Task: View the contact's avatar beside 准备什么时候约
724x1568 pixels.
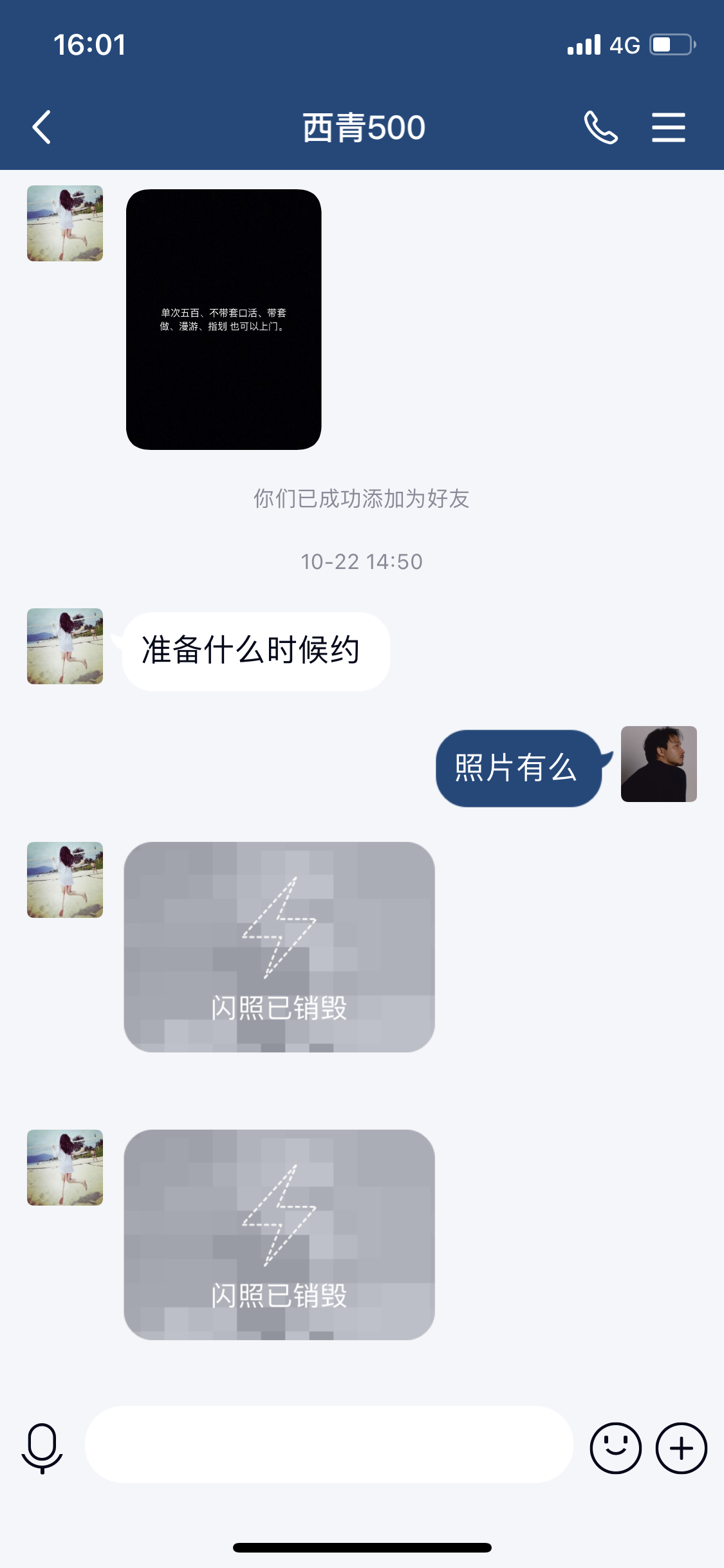Action: (x=65, y=646)
